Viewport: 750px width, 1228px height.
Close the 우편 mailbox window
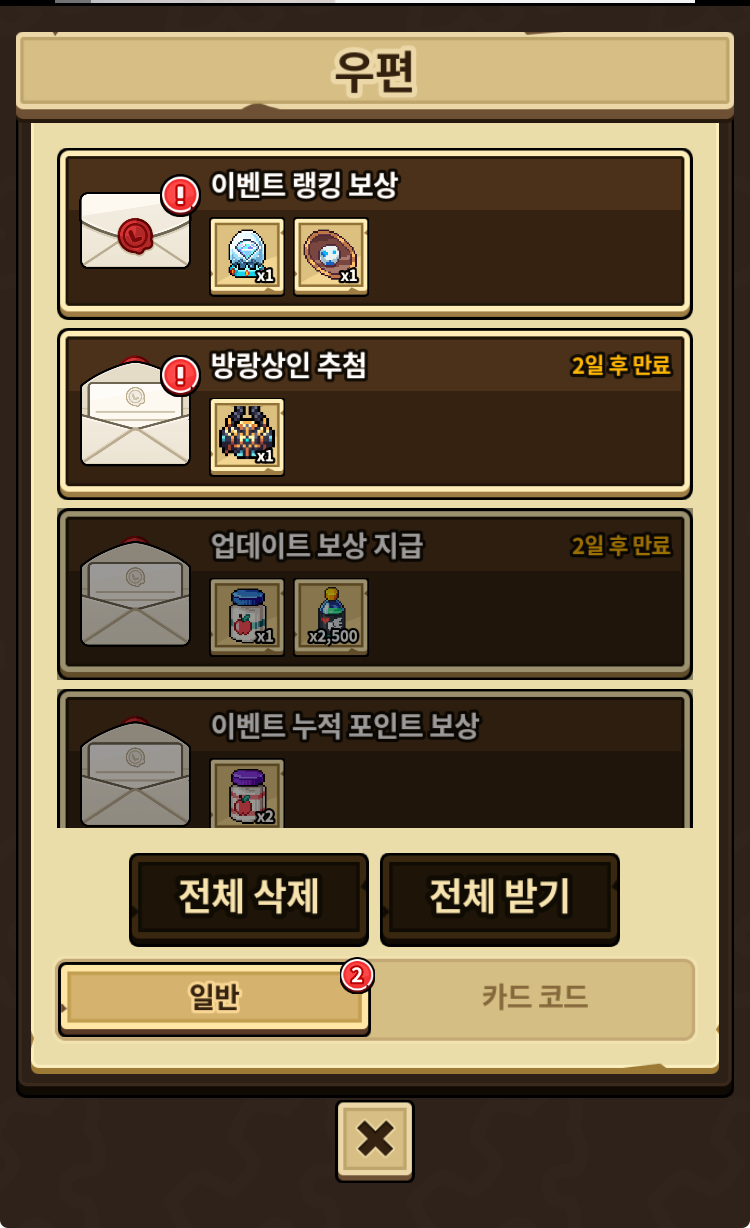coord(374,1139)
